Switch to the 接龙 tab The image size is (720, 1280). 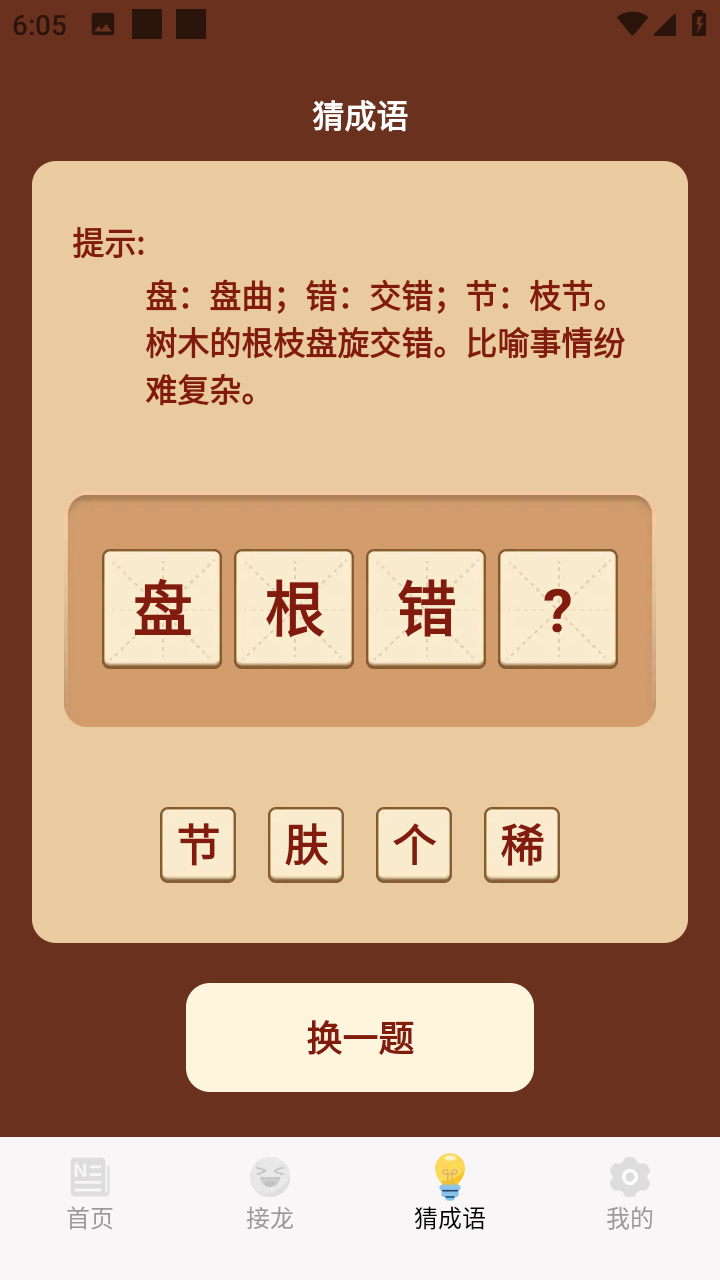pyautogui.click(x=270, y=1195)
